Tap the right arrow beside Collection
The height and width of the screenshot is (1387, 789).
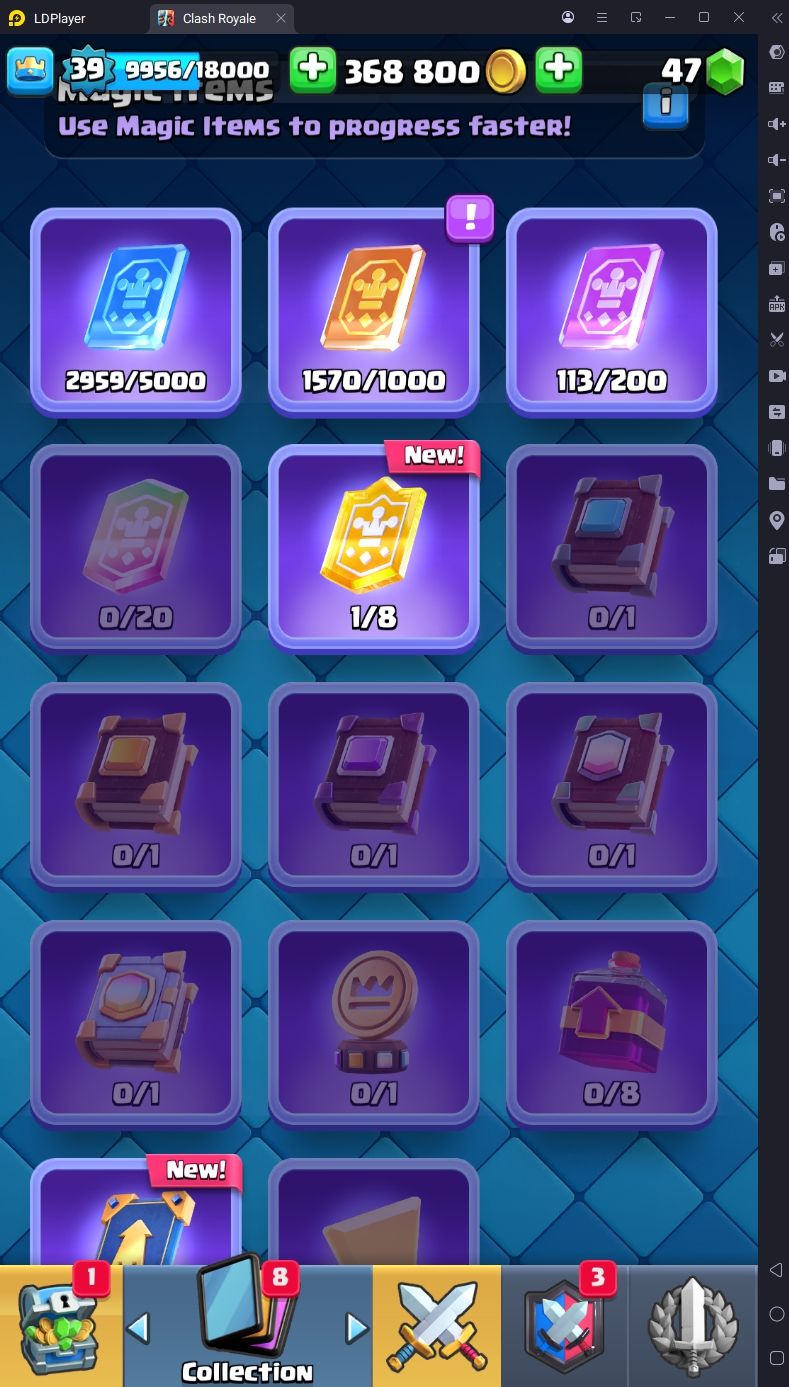356,1328
